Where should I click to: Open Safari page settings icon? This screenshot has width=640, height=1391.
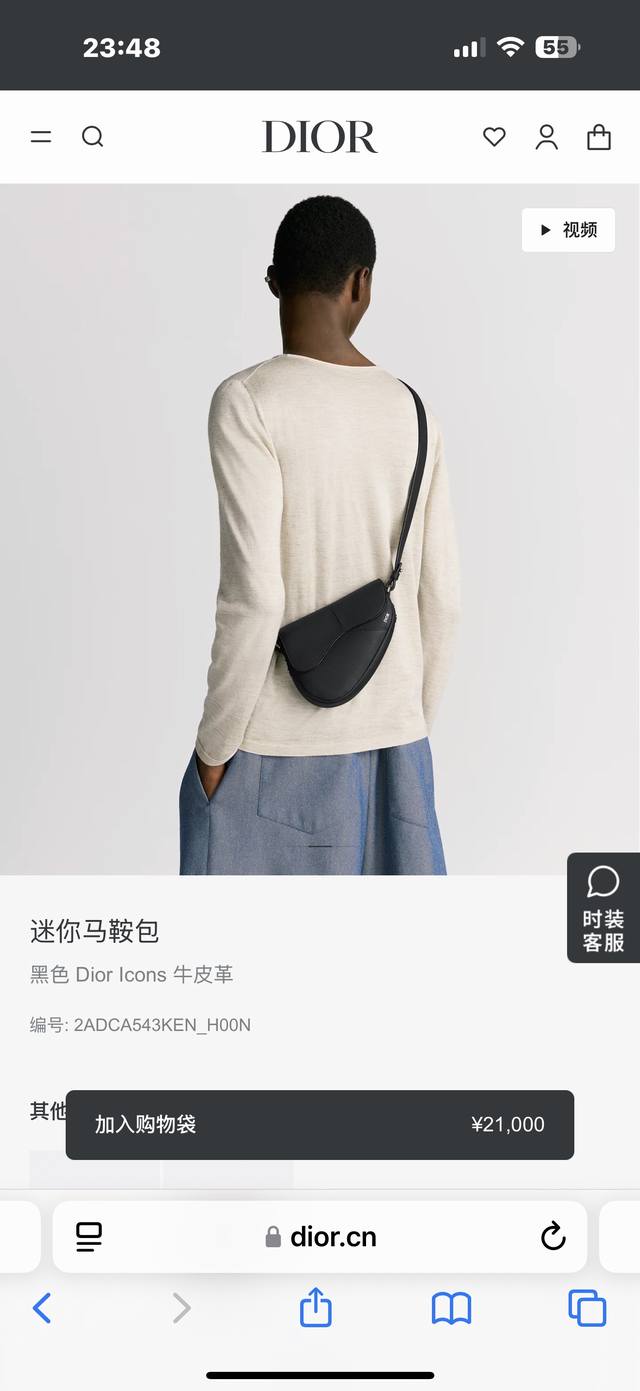click(x=90, y=1237)
